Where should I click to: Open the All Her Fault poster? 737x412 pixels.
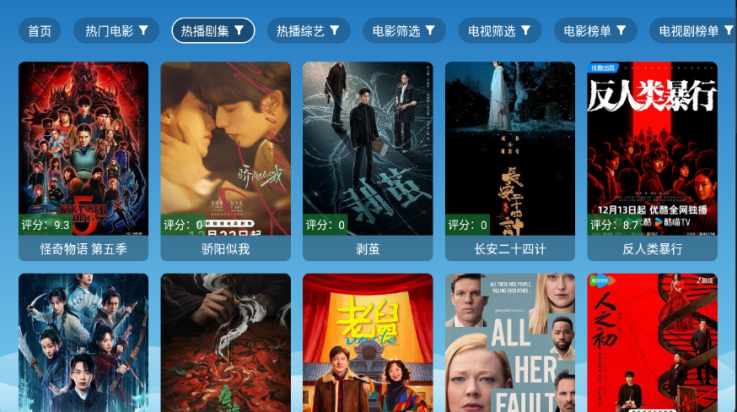coord(510,343)
